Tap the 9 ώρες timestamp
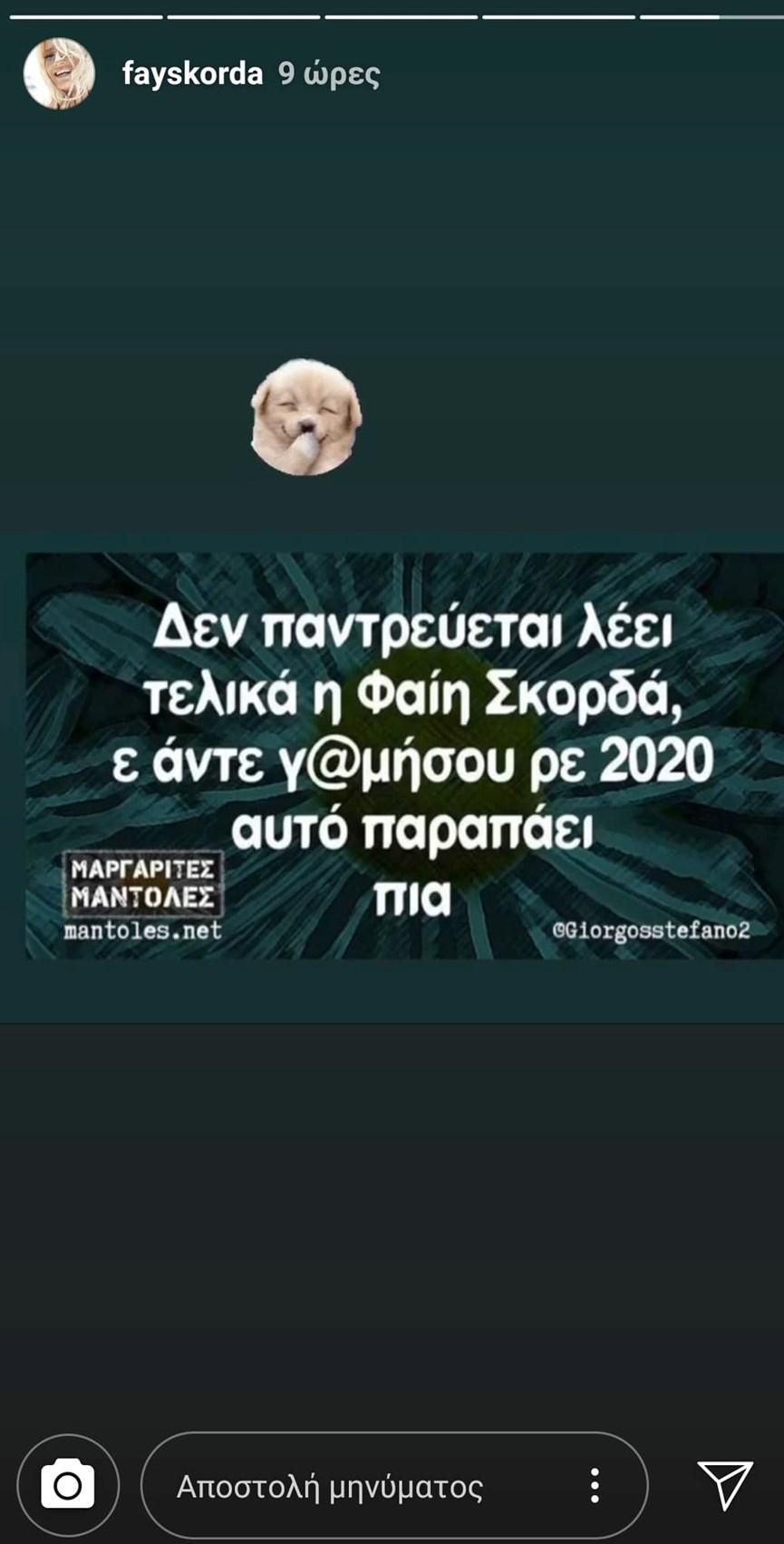This screenshot has width=784, height=1544. pos(330,76)
